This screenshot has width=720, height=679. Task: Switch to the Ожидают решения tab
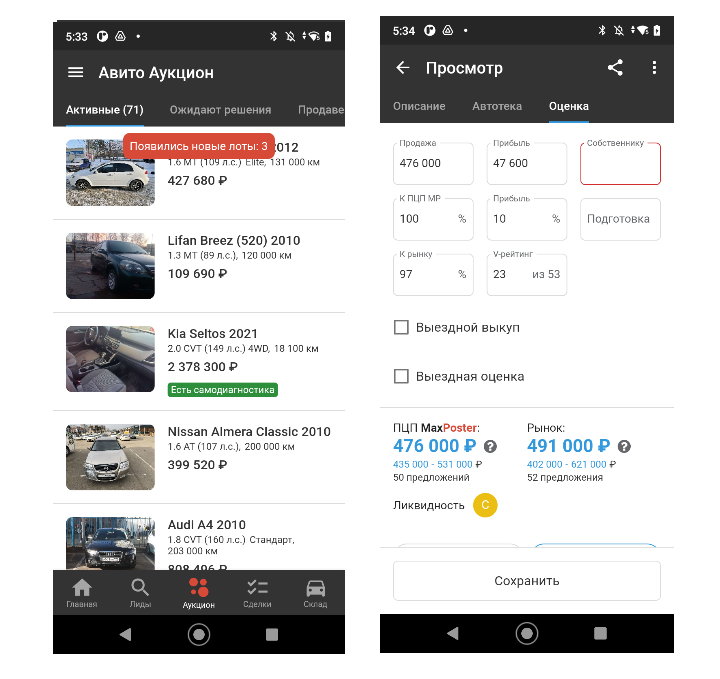[x=220, y=109]
